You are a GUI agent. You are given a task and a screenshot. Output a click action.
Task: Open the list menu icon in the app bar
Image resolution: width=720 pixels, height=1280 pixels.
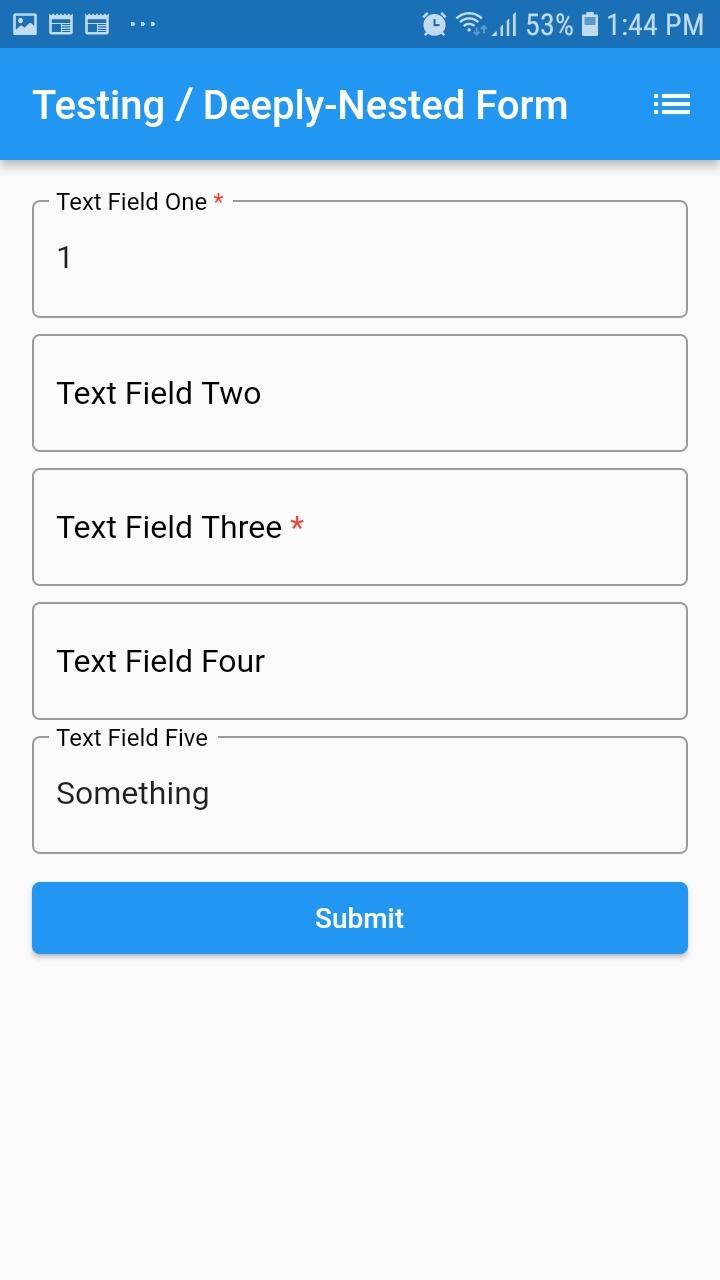tap(672, 104)
